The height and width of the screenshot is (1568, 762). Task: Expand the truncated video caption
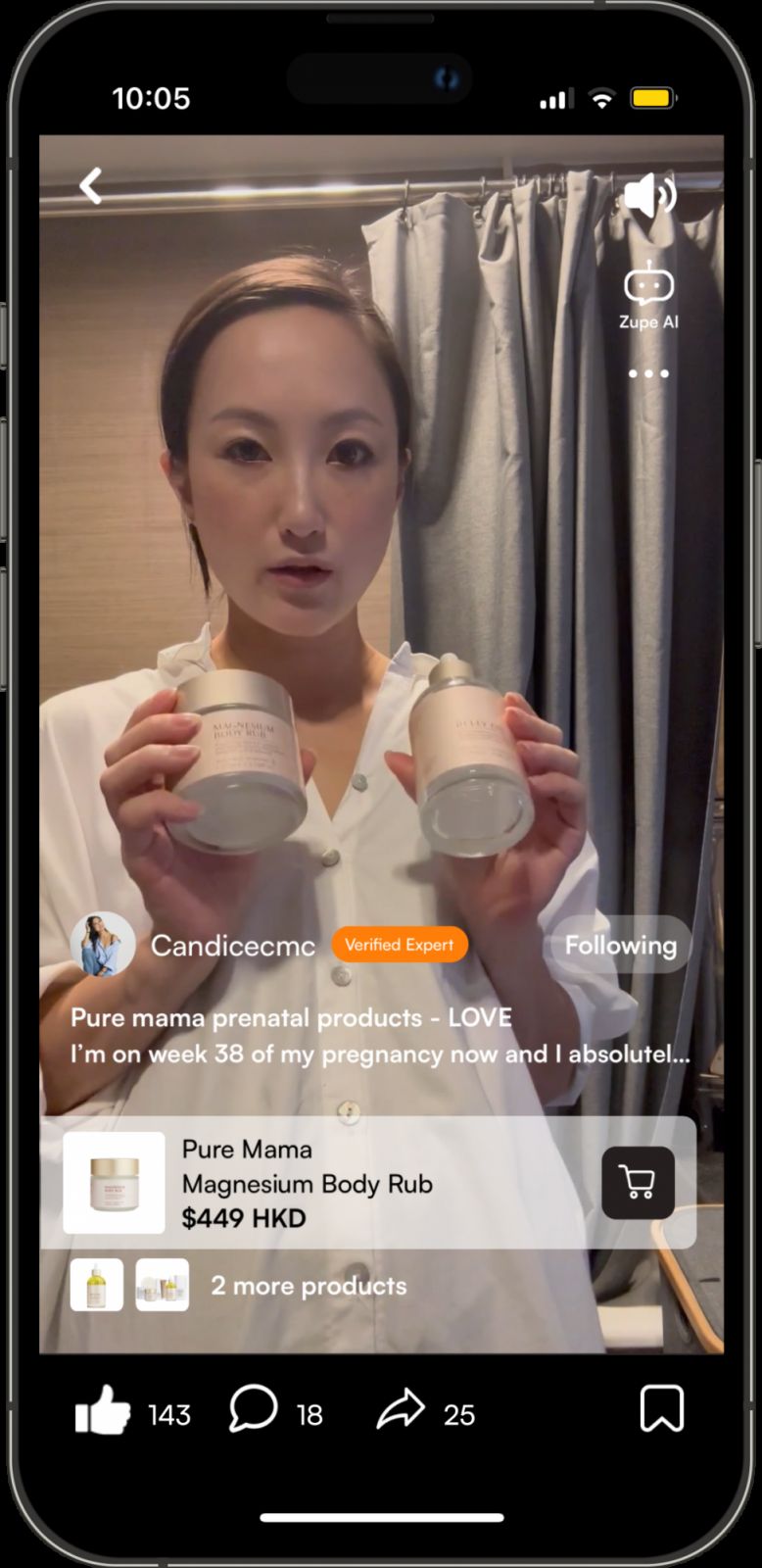(x=380, y=1054)
